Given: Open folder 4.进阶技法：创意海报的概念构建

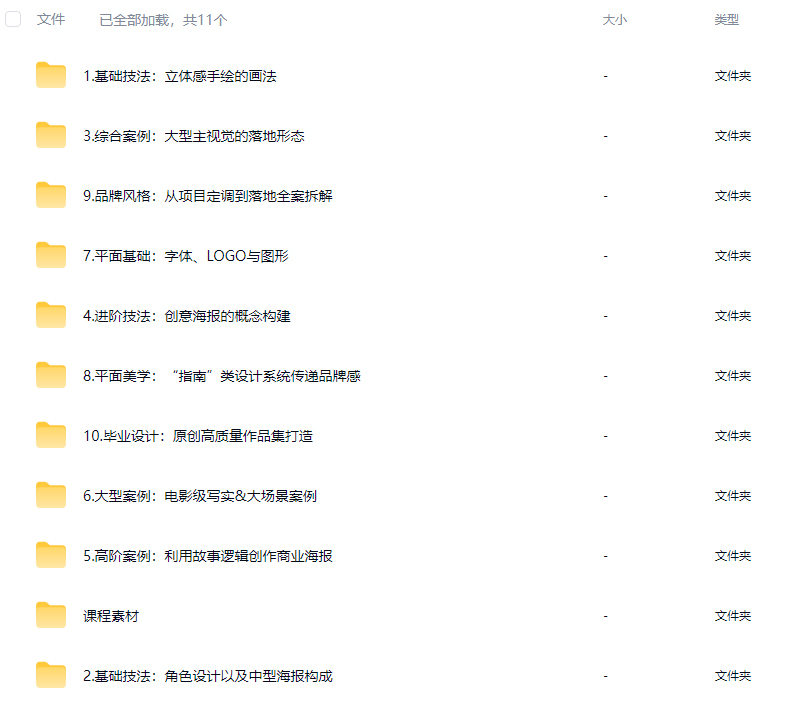Looking at the screenshot, I should 186,316.
